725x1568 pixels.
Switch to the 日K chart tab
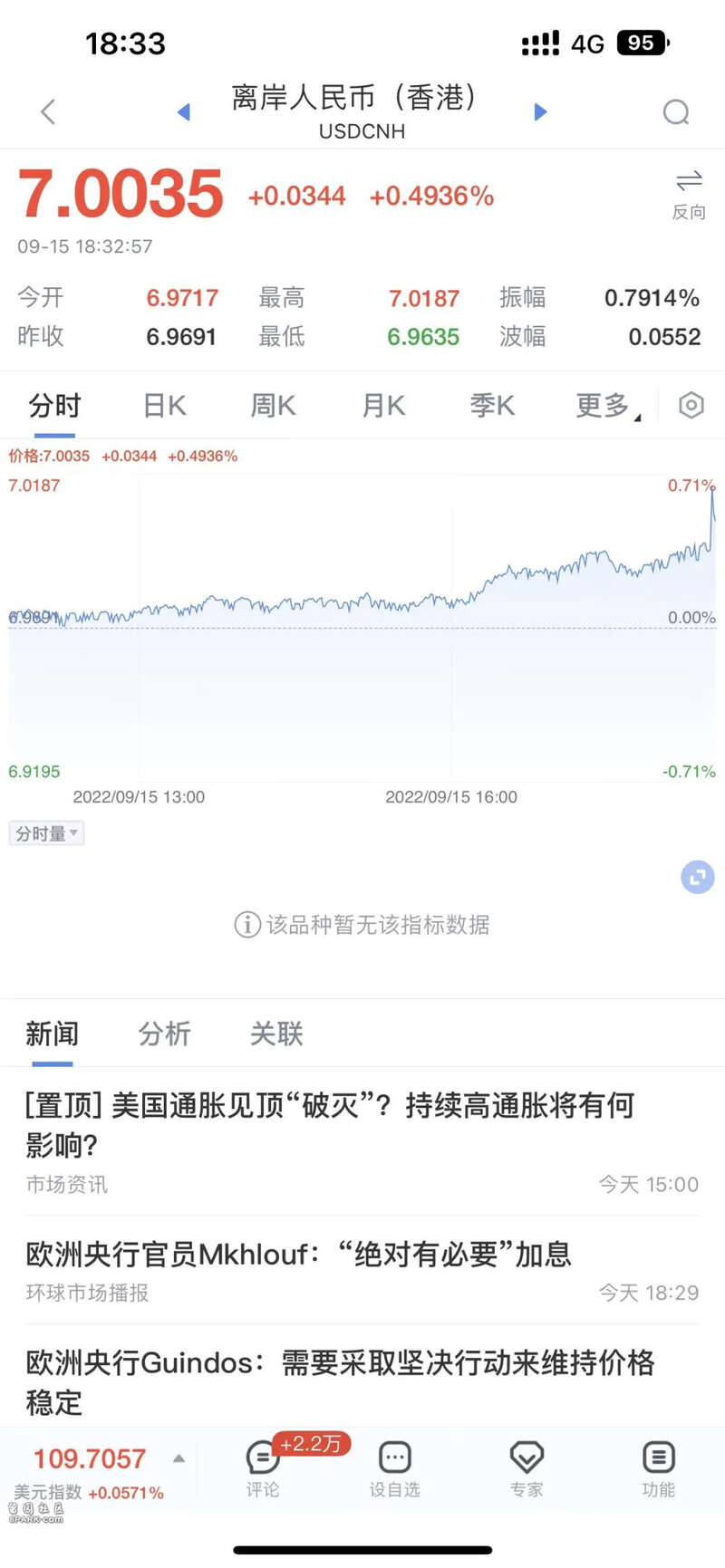[164, 405]
